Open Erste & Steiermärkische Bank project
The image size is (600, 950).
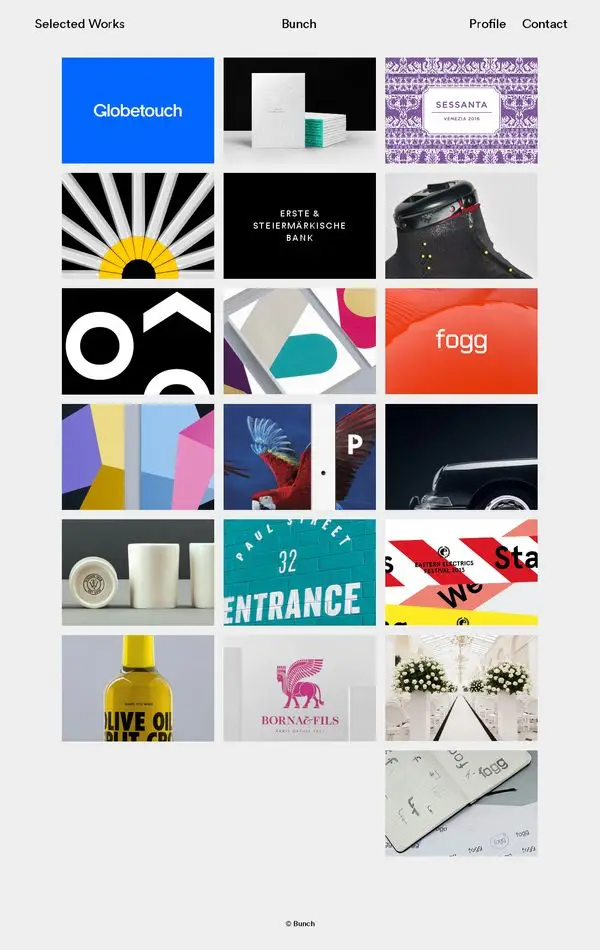tap(299, 226)
